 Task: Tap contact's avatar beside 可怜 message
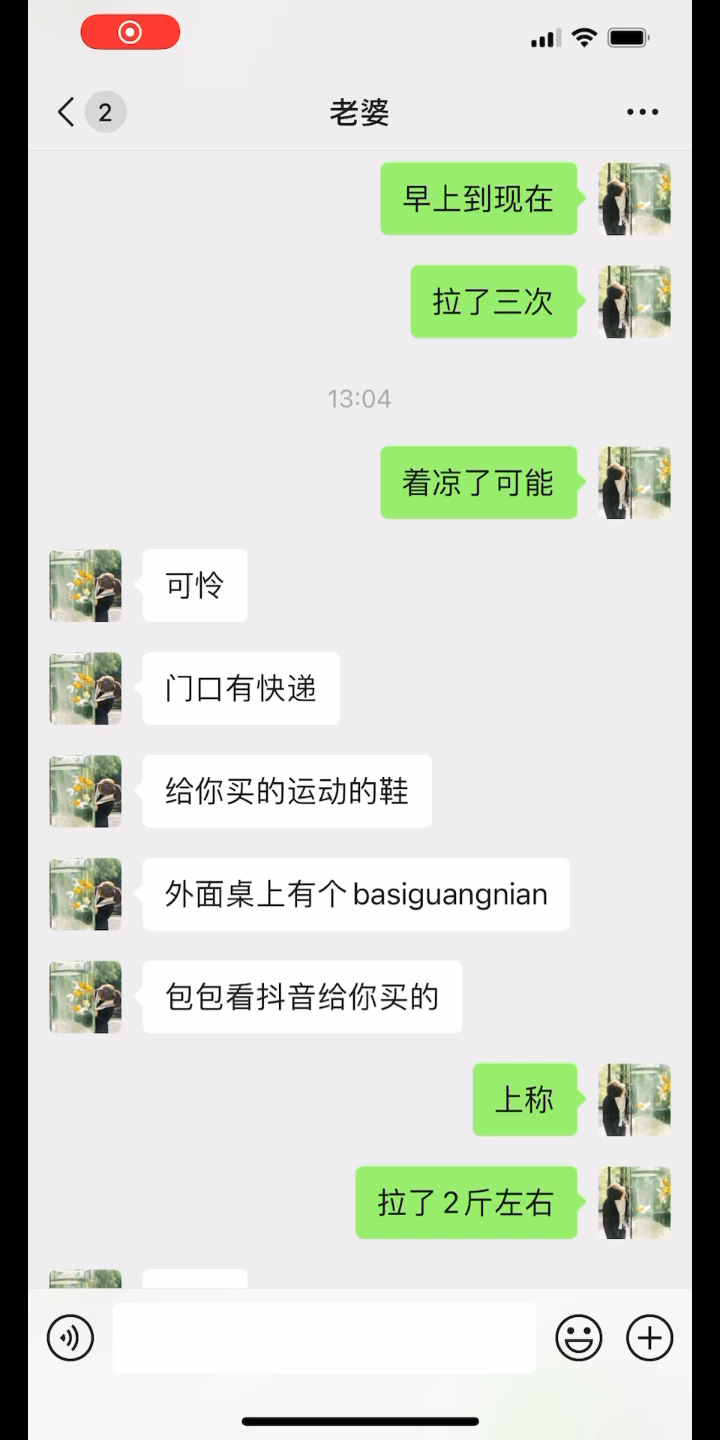(x=86, y=586)
